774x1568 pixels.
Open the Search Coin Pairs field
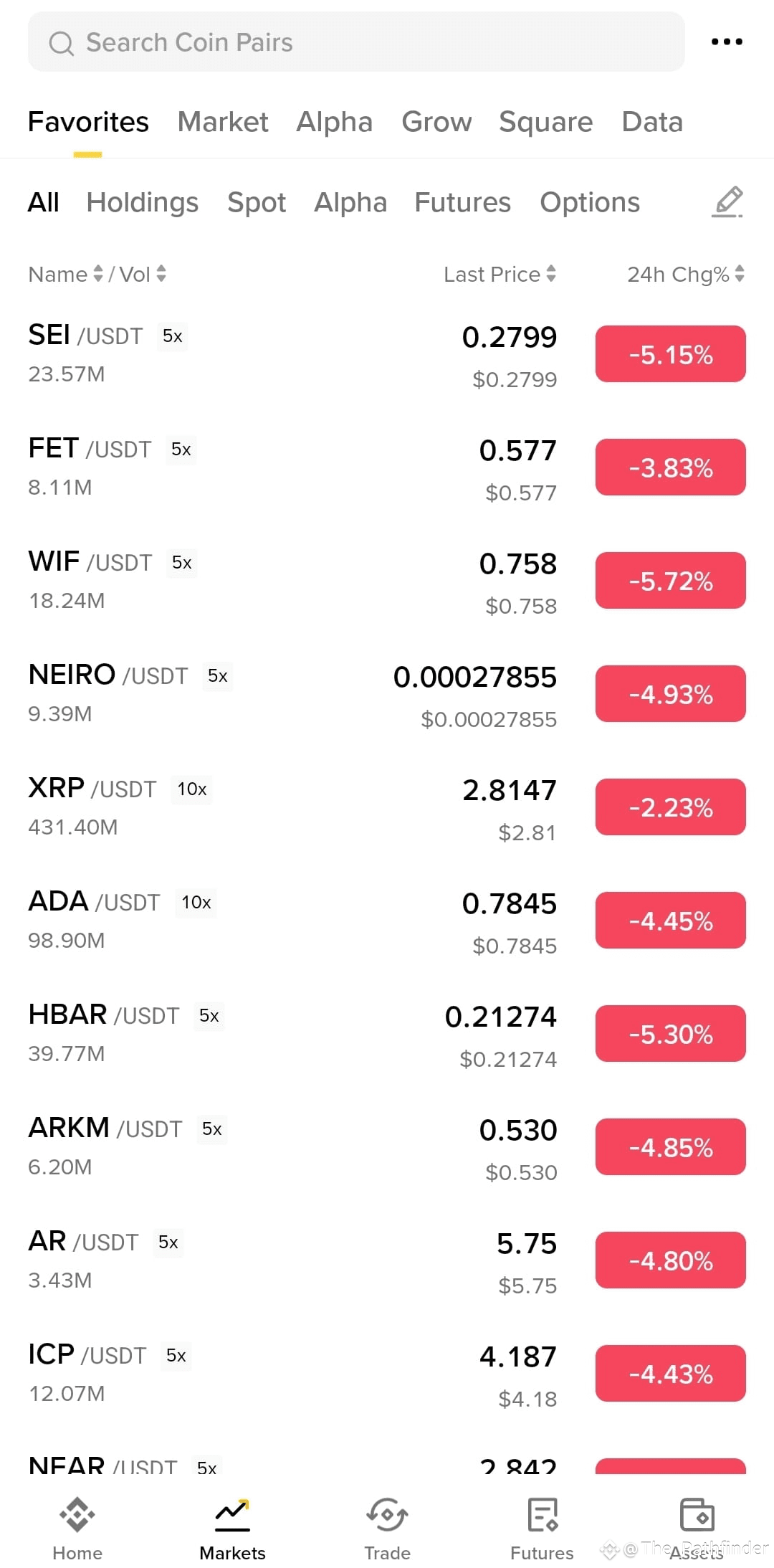356,42
